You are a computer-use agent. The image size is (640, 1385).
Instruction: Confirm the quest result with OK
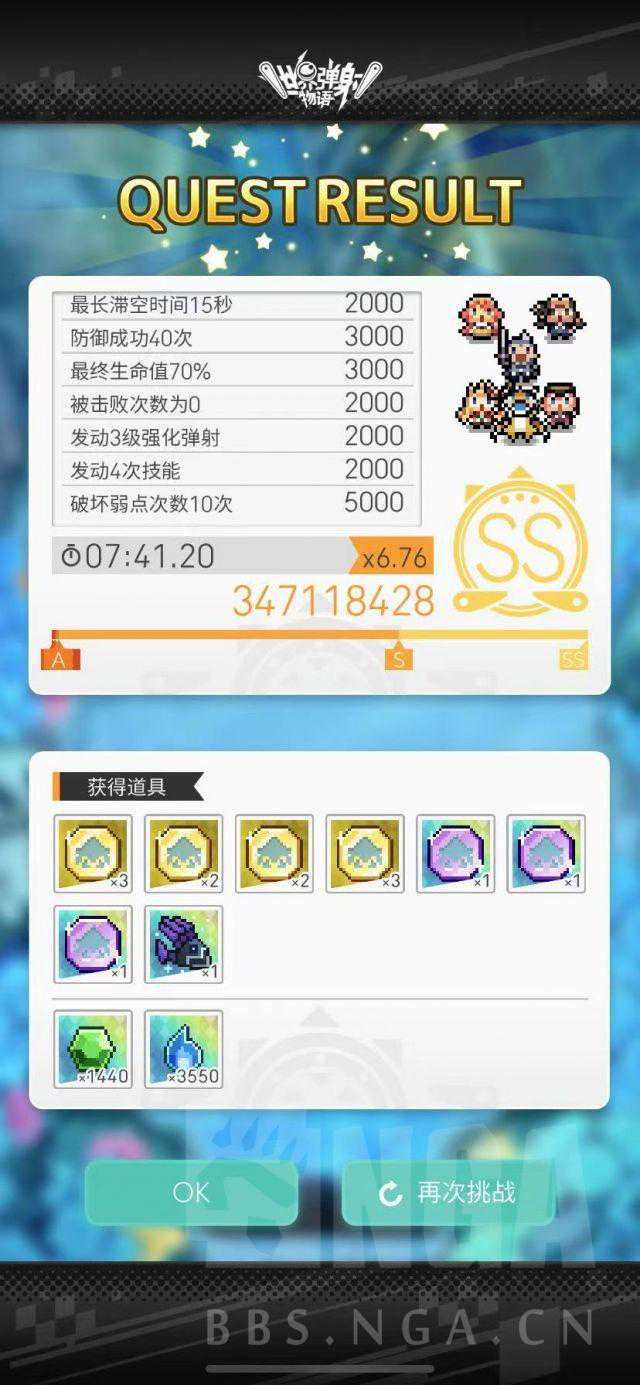click(x=191, y=1192)
